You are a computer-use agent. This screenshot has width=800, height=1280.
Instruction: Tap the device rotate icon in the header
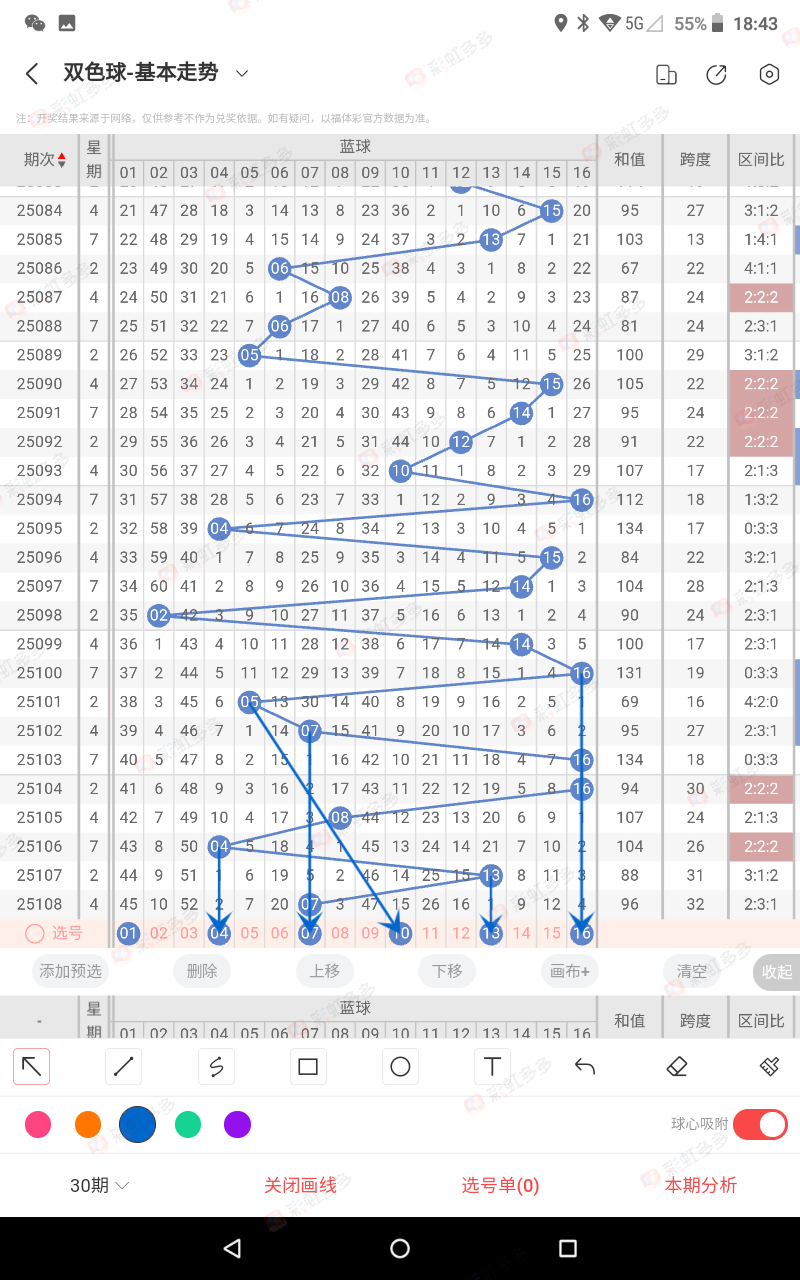pyautogui.click(x=665, y=75)
